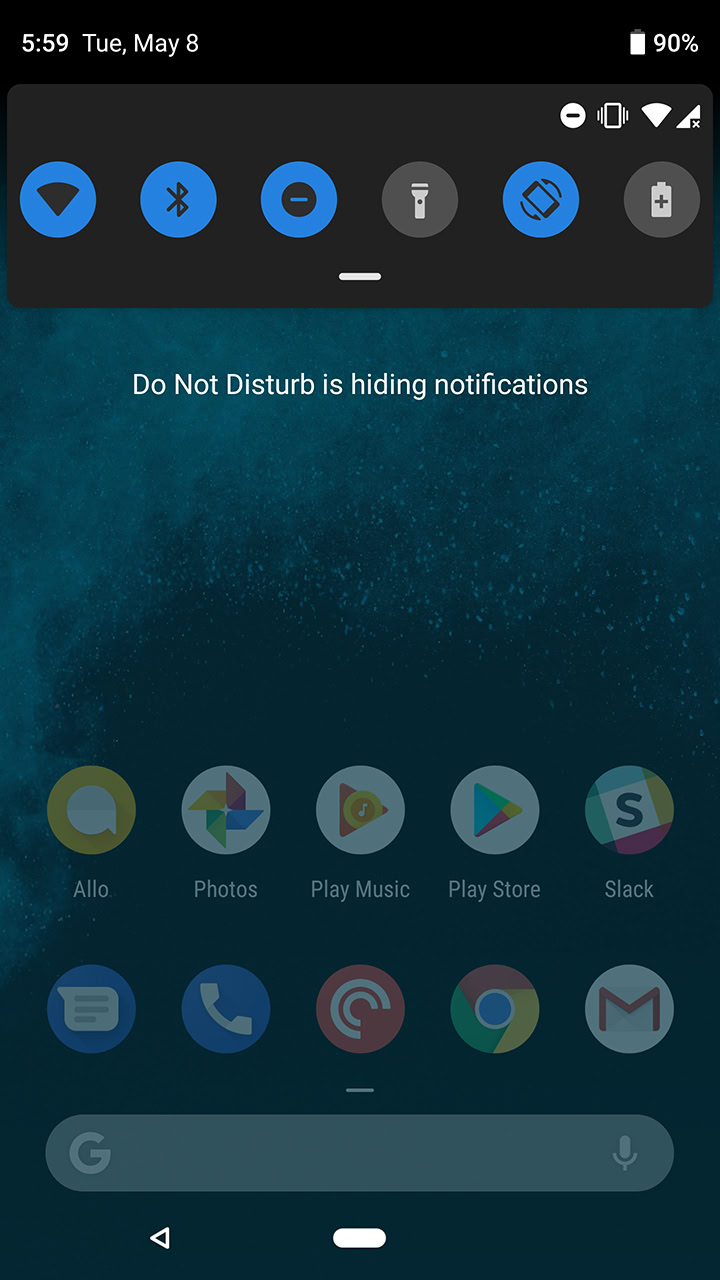Go back with the navigation back arrow
Image resolution: width=720 pixels, height=1280 pixels.
point(160,1238)
